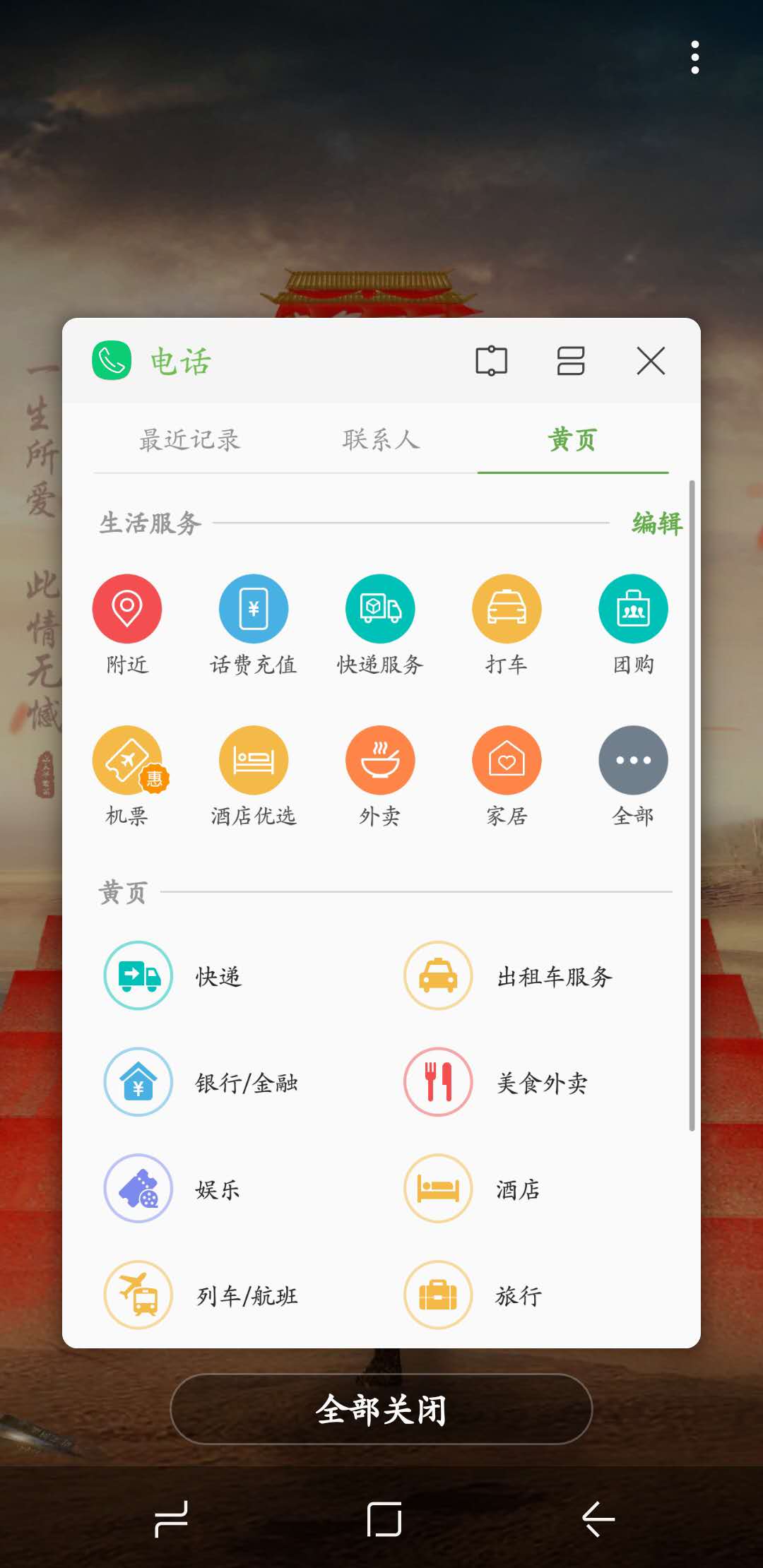763x1568 pixels.
Task: Go back with the navigation back arrow
Action: [598, 1519]
